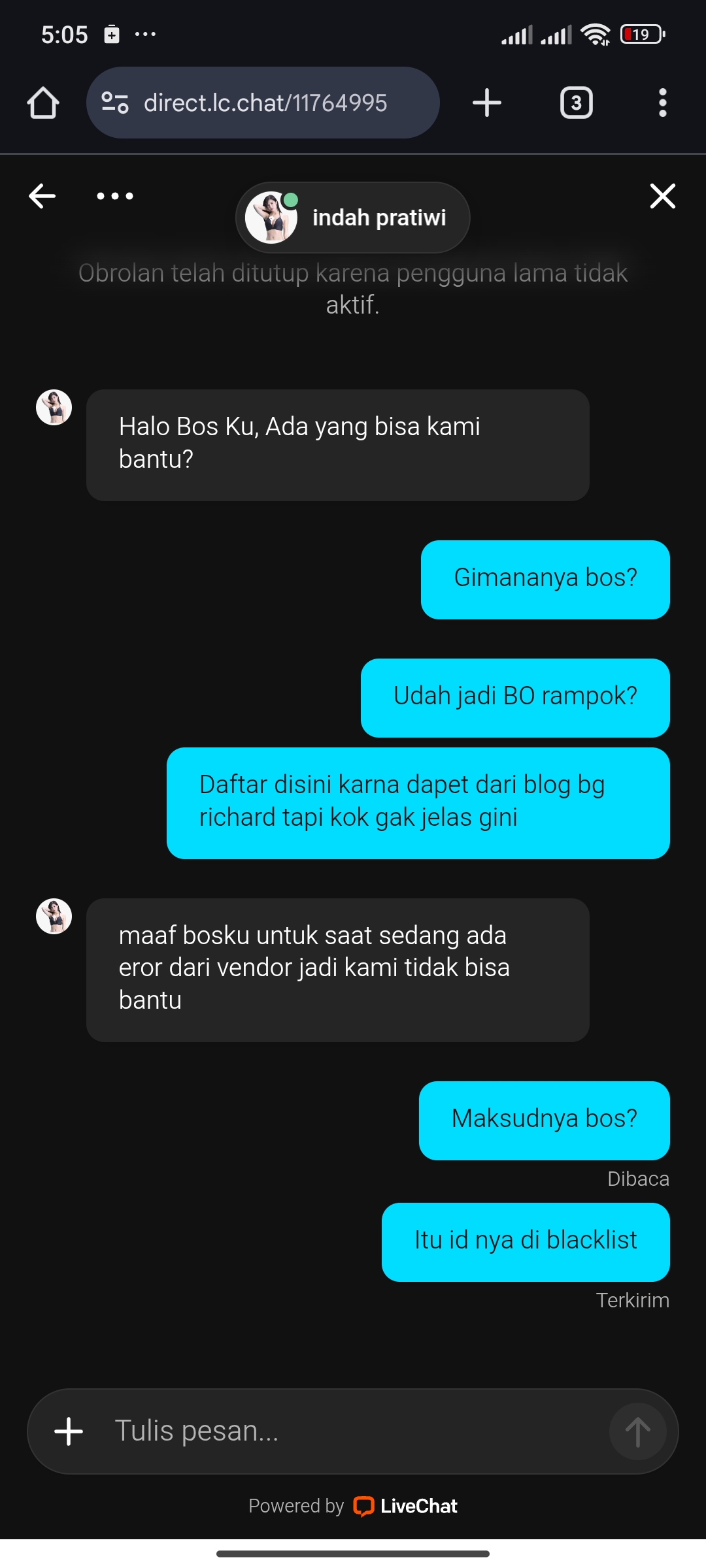Edit the direct.lc.chat address bar
The image size is (706, 1568).
[265, 103]
